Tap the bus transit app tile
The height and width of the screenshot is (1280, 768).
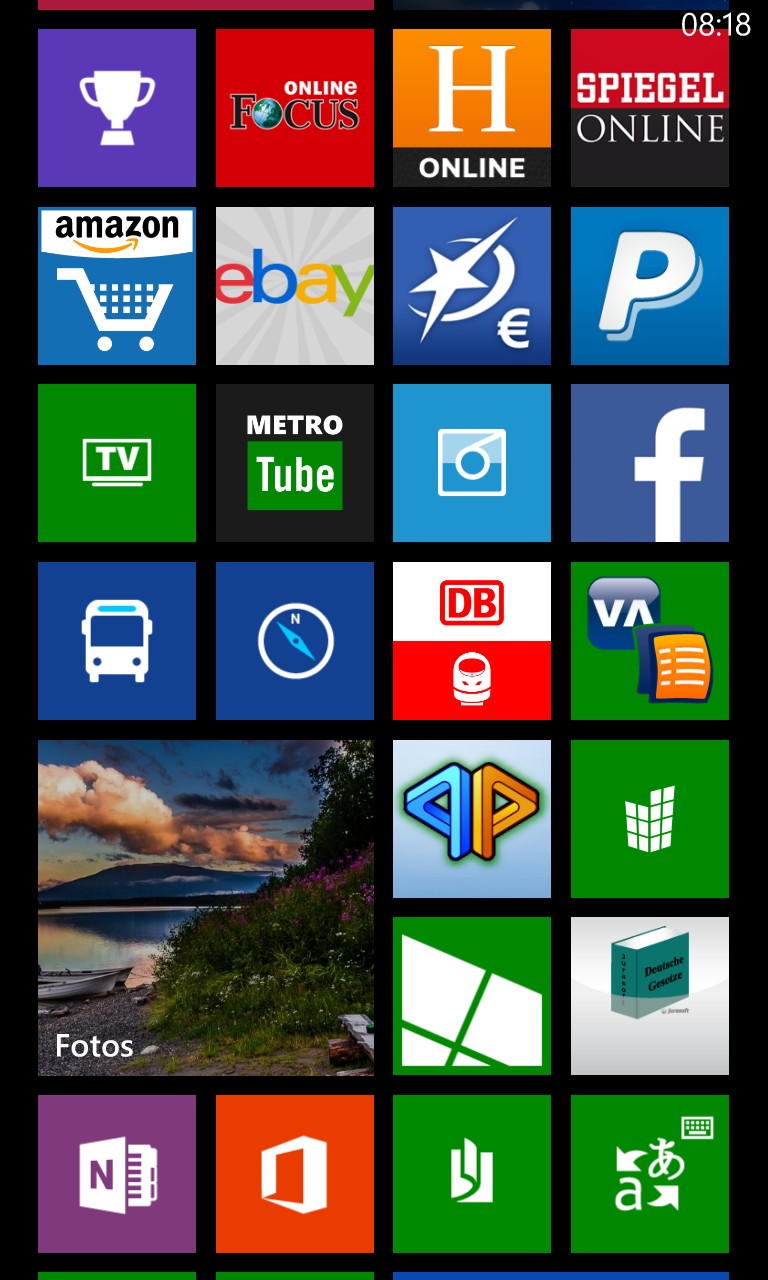[117, 641]
